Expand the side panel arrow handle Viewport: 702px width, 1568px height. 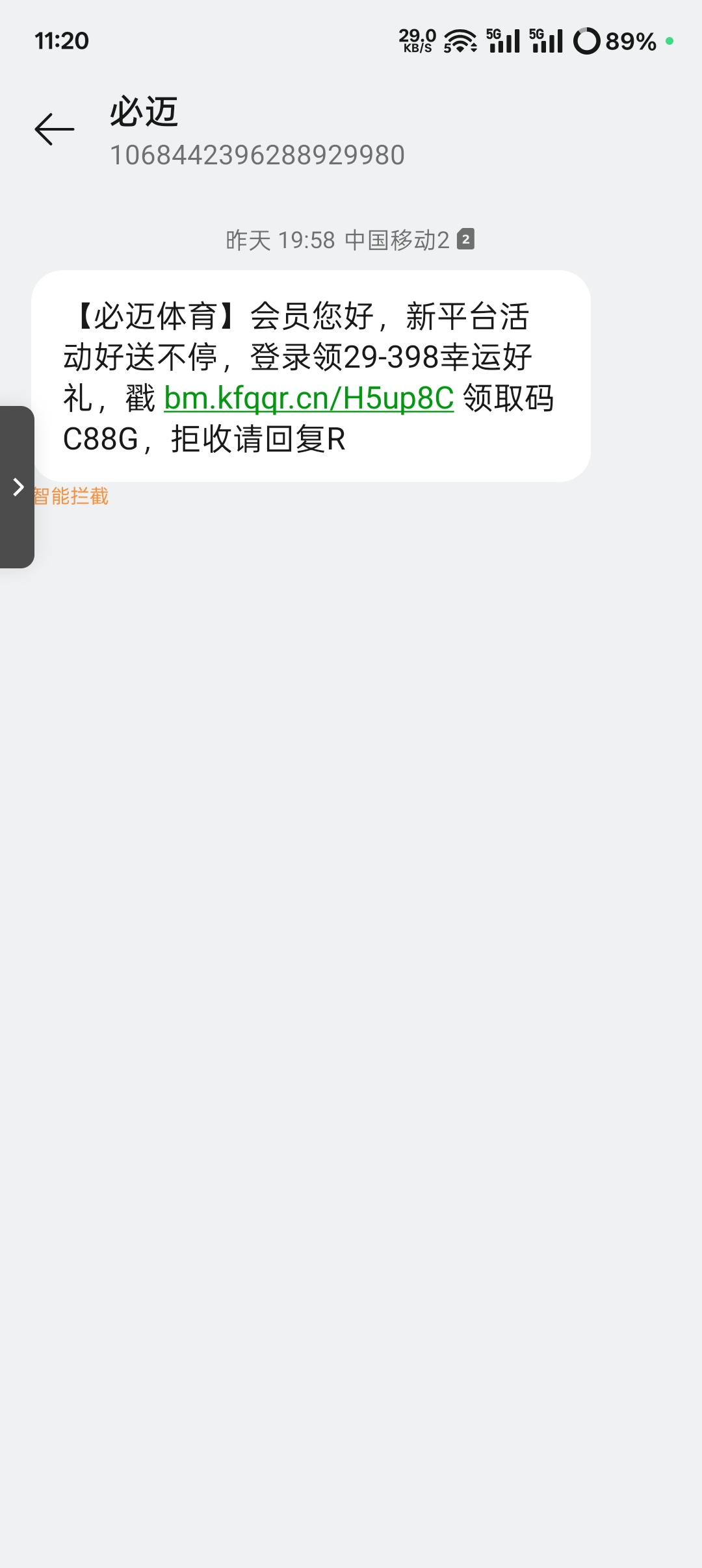[18, 487]
